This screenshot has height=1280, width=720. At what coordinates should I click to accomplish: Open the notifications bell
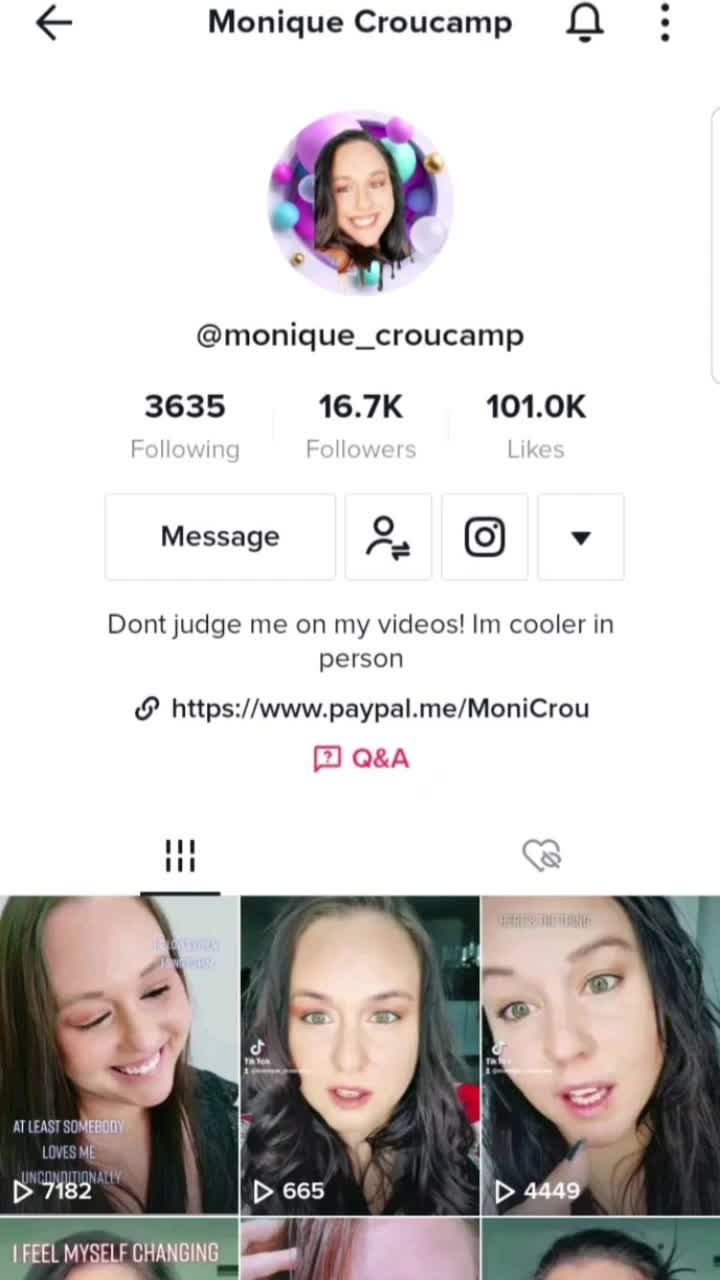585,23
